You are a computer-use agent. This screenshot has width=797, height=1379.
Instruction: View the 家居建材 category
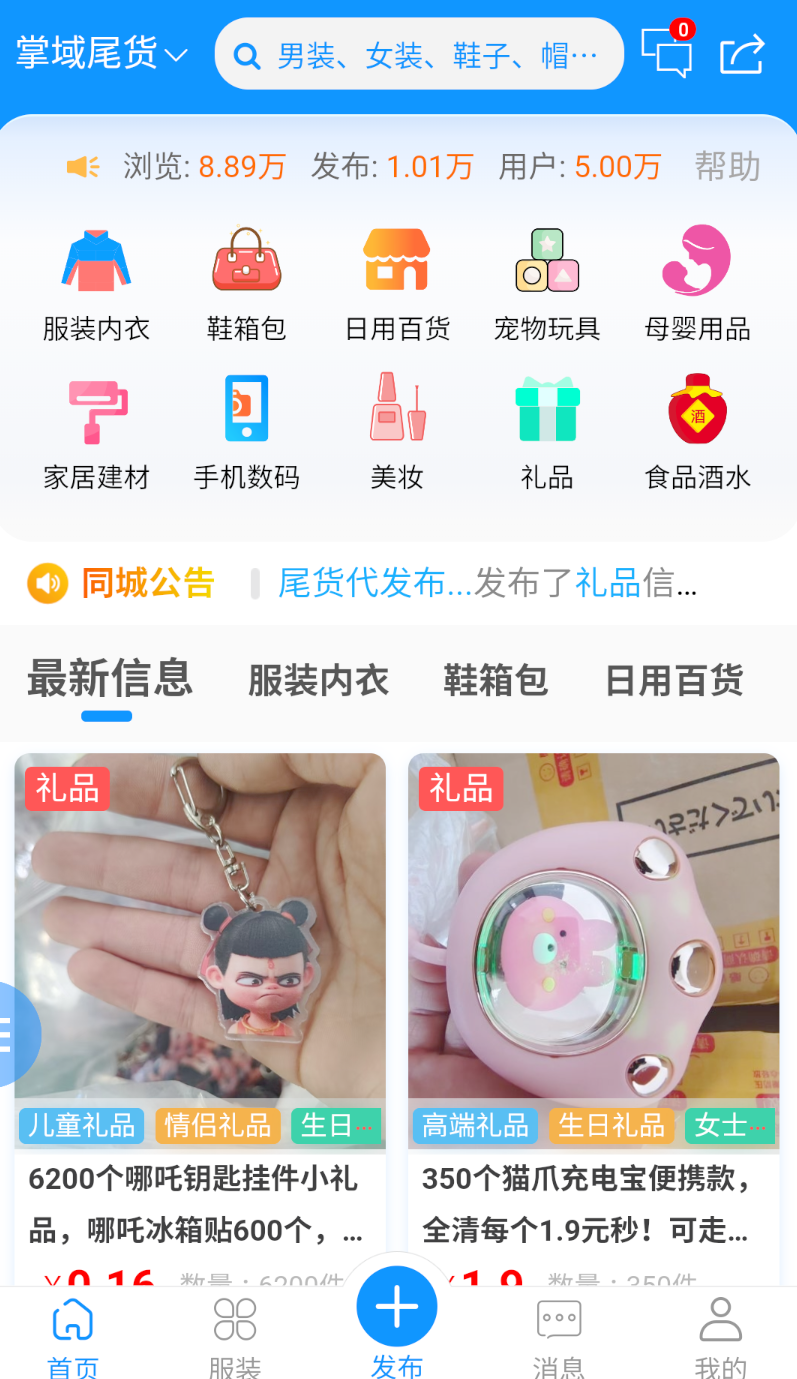96,433
